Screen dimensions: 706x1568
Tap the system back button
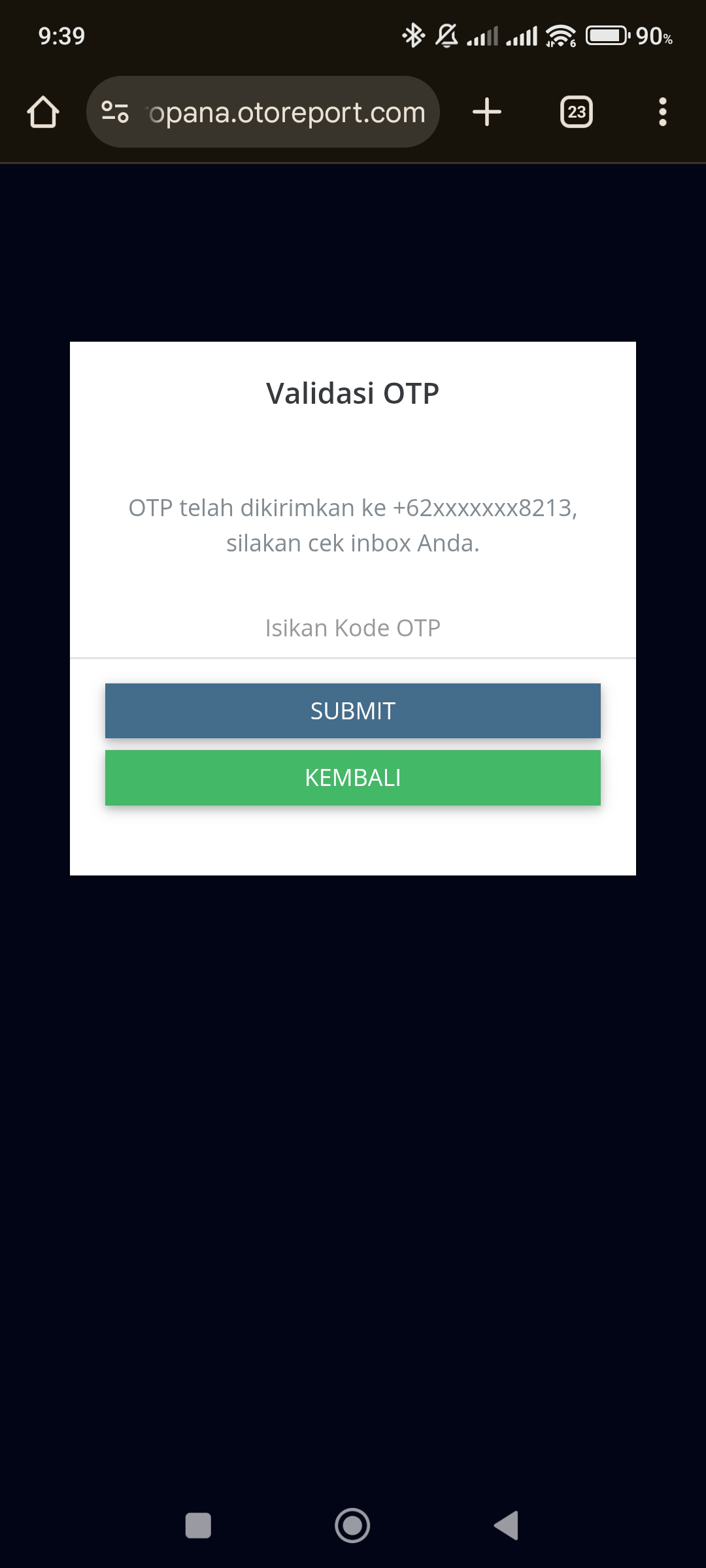(x=507, y=1526)
